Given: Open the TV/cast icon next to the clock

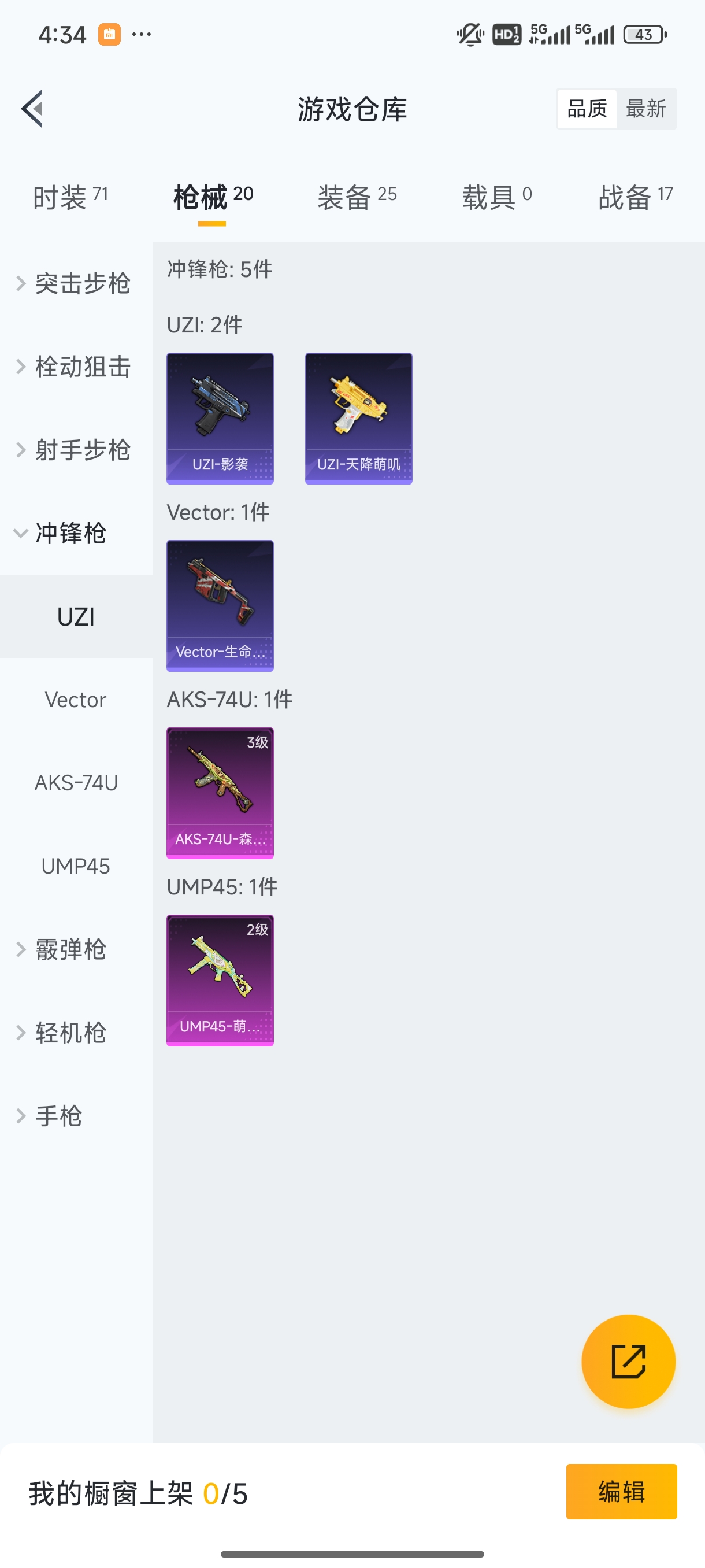Looking at the screenshot, I should pos(107,35).
